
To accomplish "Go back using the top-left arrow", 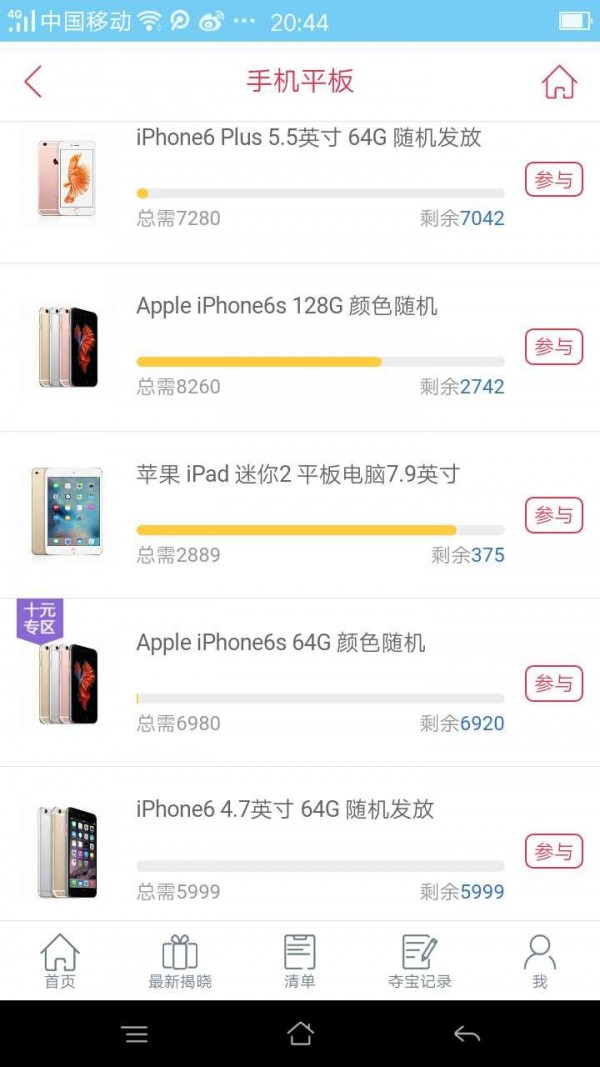I will click(33, 81).
